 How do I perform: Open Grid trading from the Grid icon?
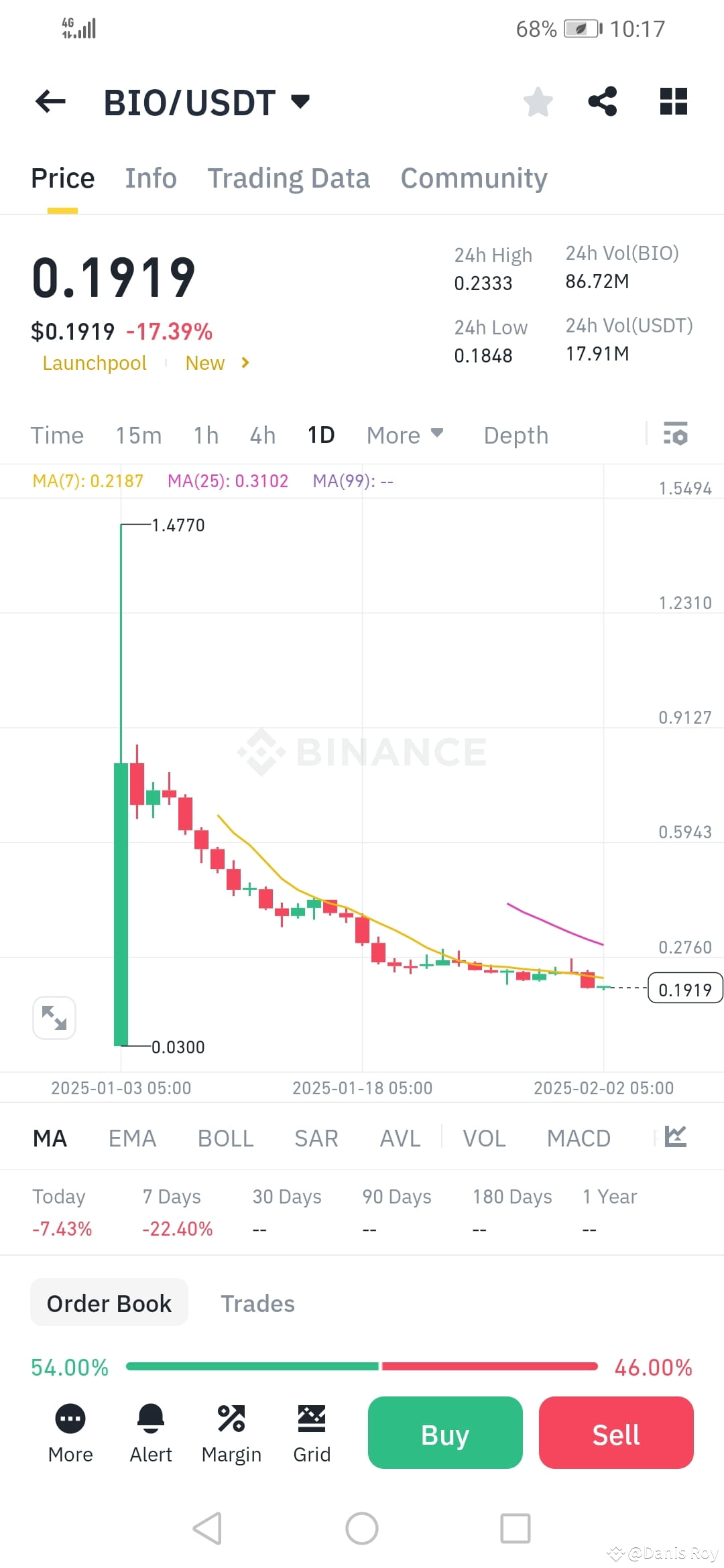(311, 1431)
